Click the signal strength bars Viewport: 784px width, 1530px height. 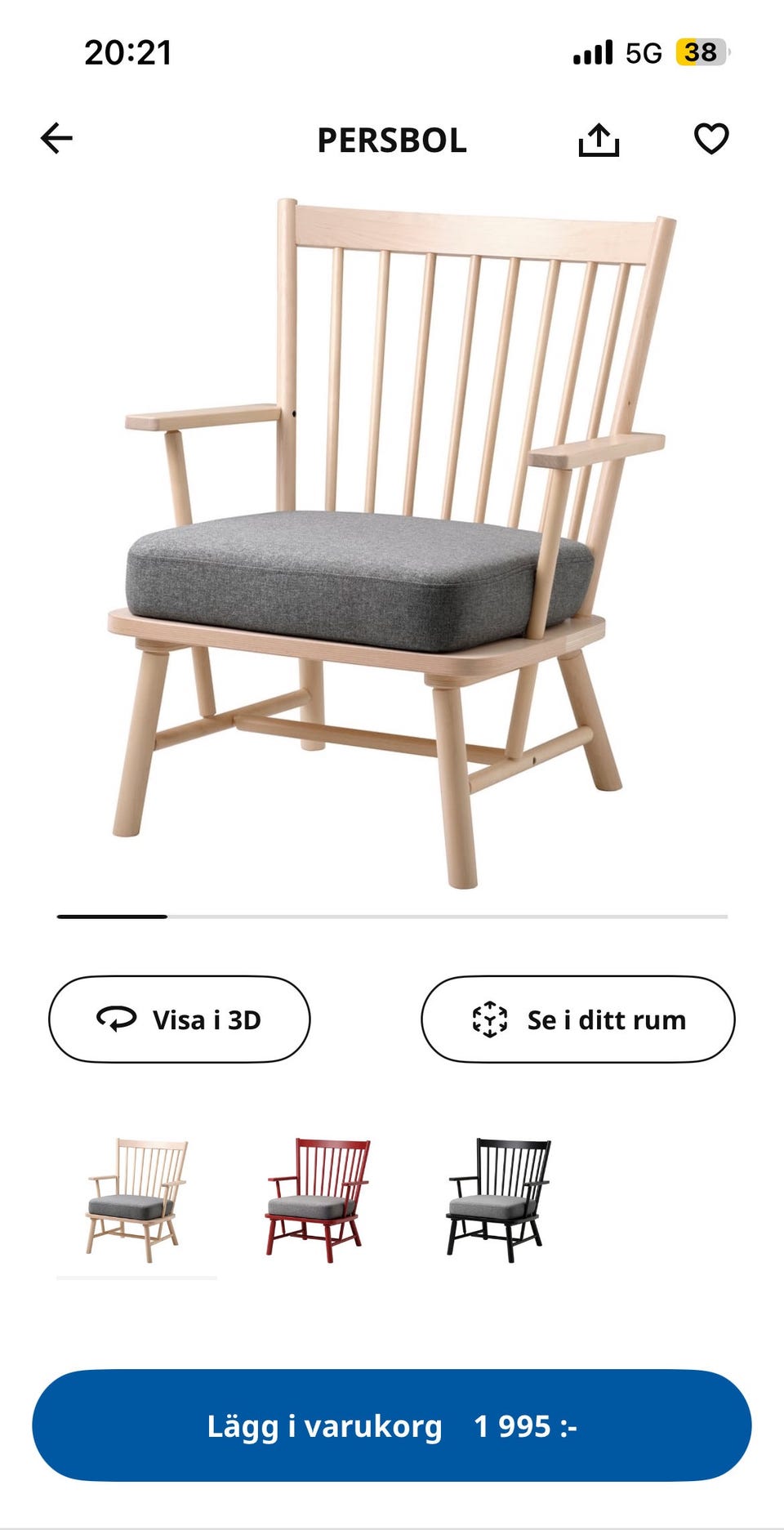592,51
